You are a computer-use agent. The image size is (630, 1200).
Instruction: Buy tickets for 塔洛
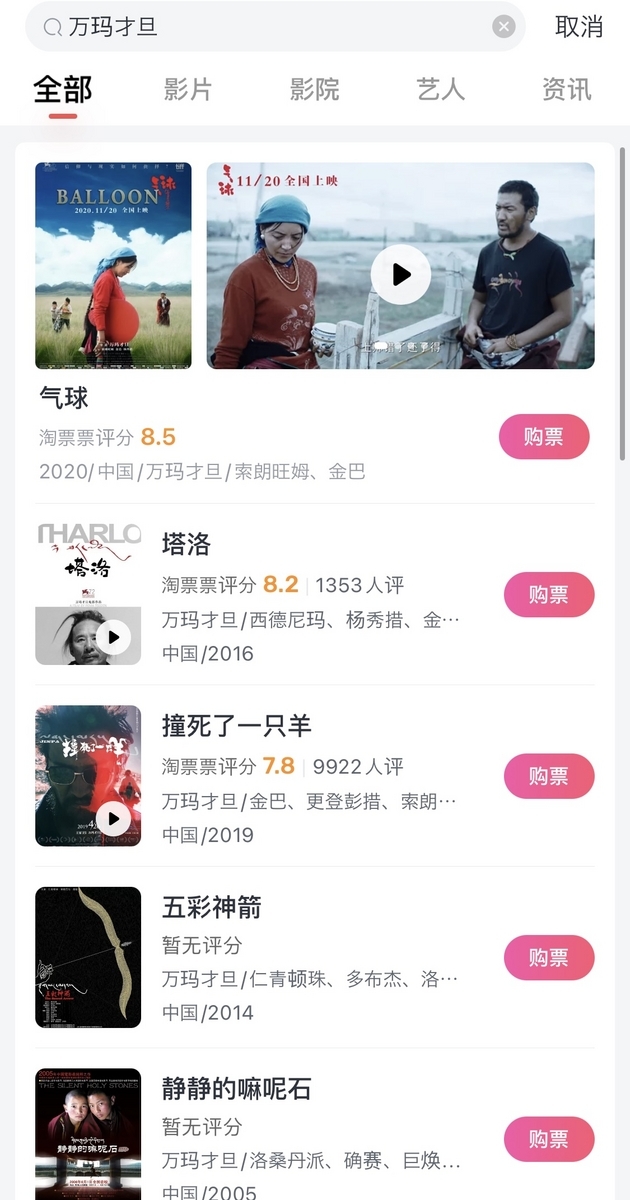pos(549,595)
